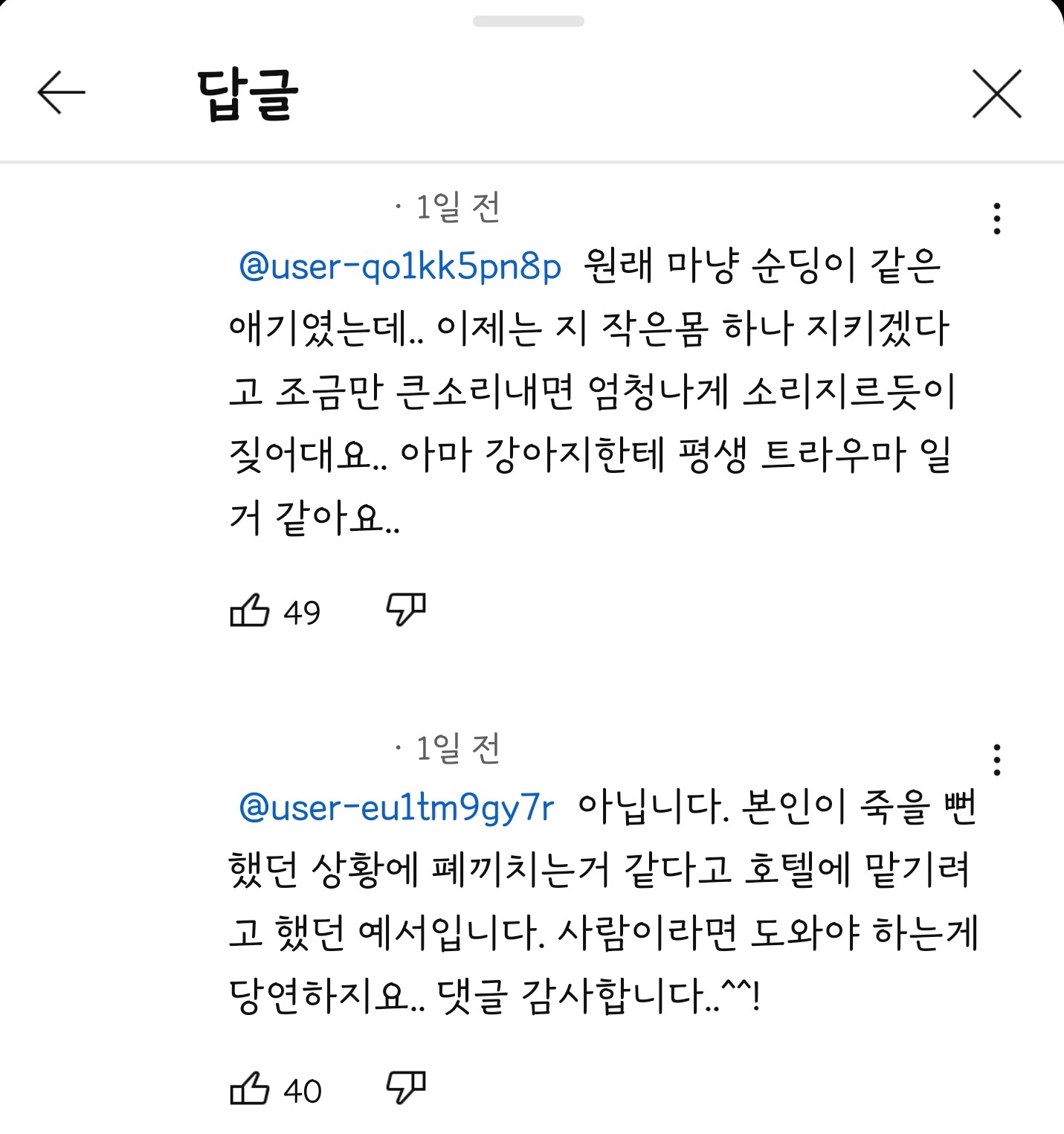Viewport: 1064px width, 1134px height.
Task: Like the reply with 40 likes
Action: pos(249,1089)
